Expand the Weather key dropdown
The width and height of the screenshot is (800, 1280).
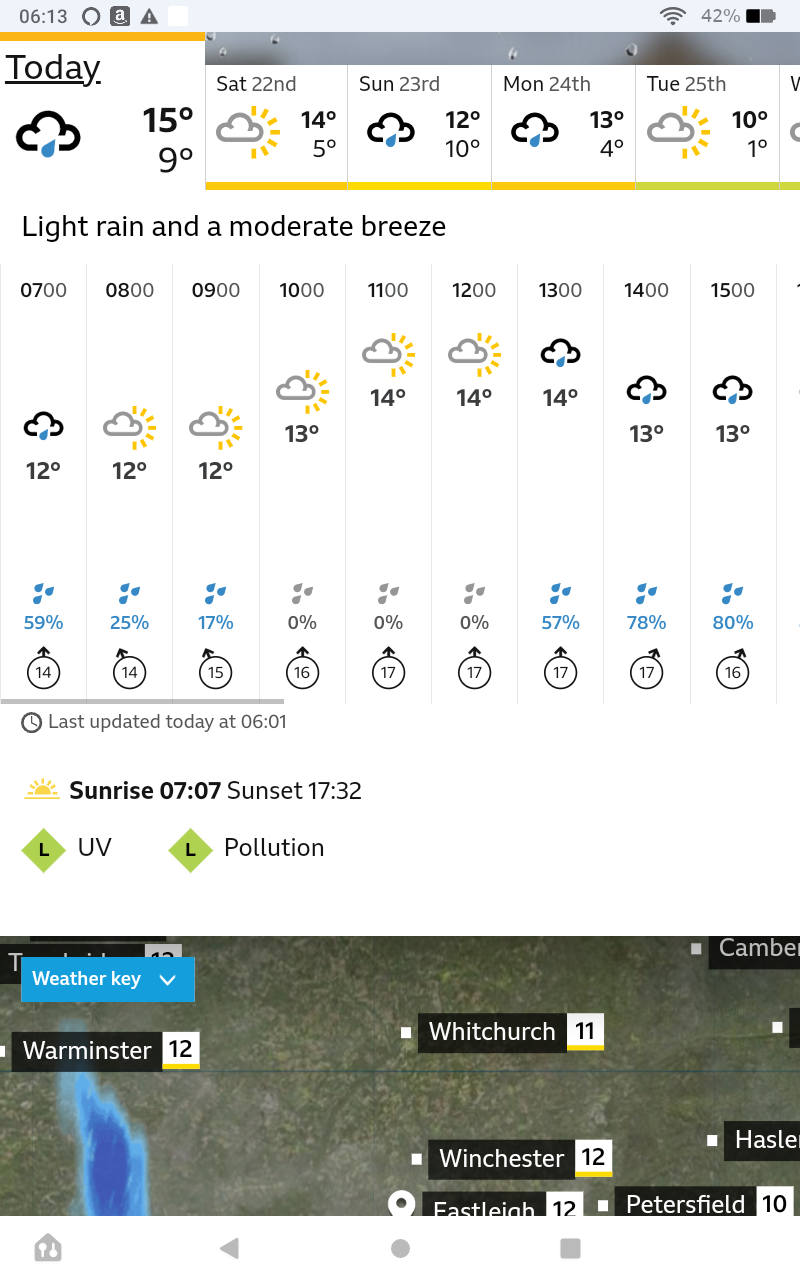coord(107,979)
